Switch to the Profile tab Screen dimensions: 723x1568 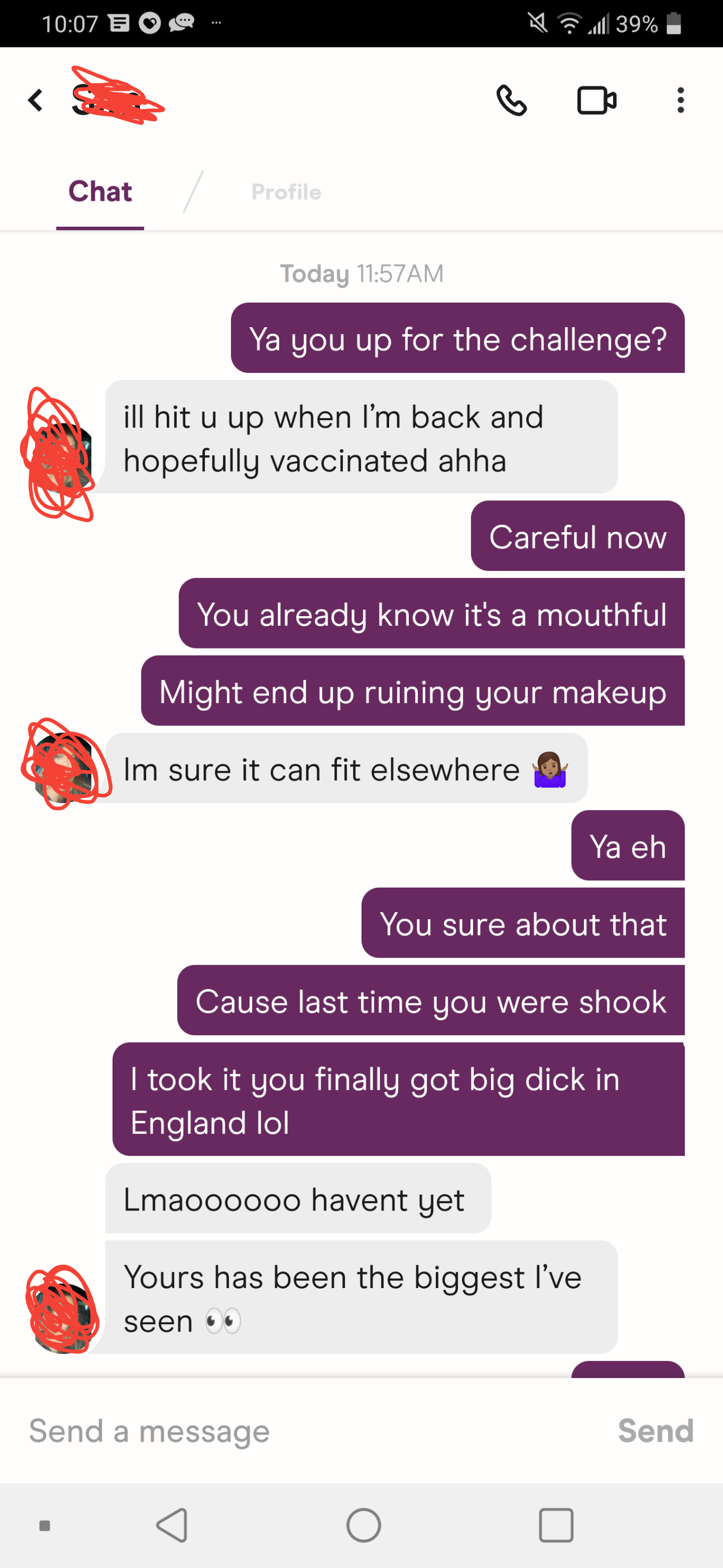click(x=286, y=192)
